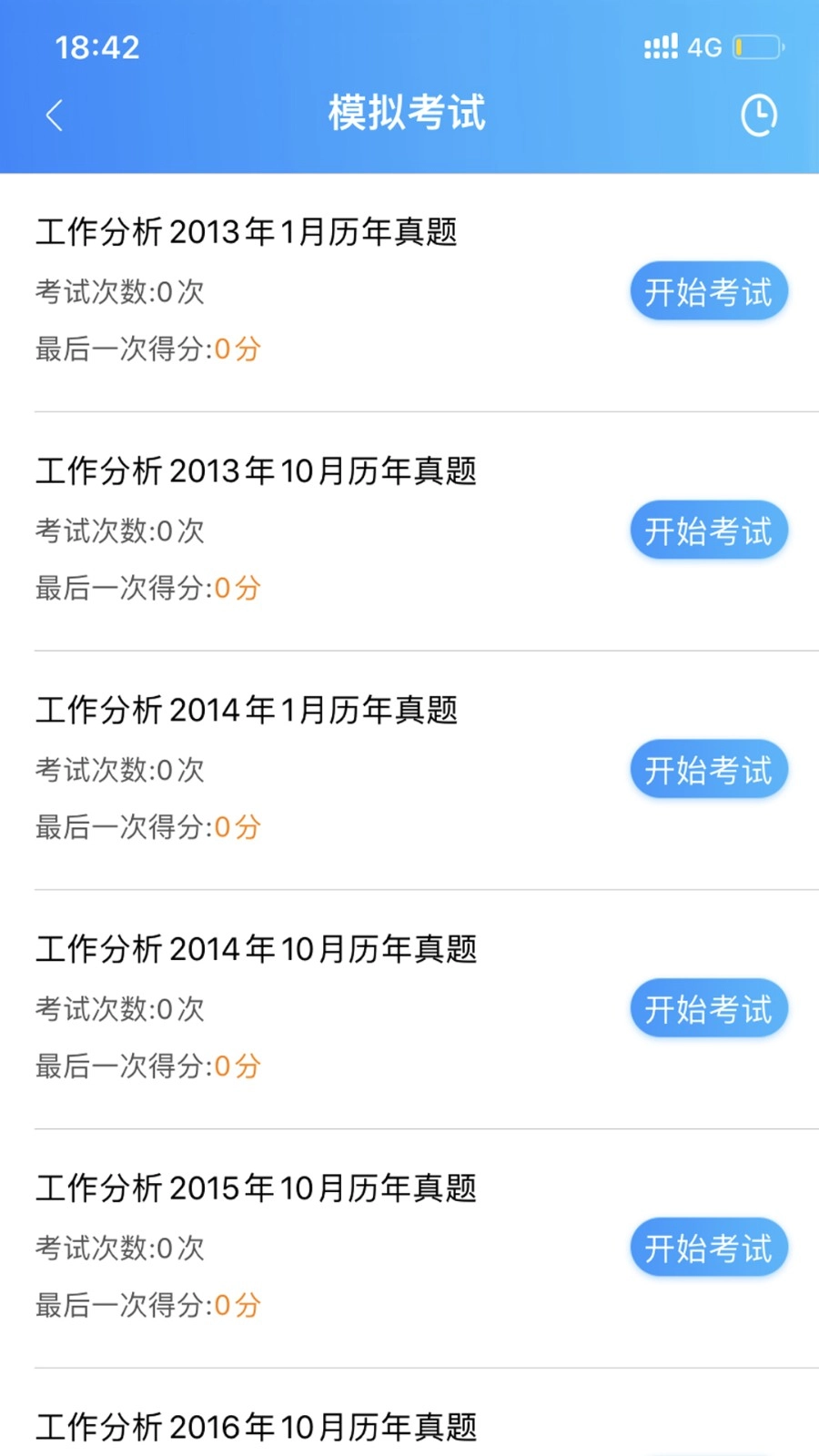The width and height of the screenshot is (819, 1456).
Task: Open the exam history clock icon
Action: coord(758,115)
